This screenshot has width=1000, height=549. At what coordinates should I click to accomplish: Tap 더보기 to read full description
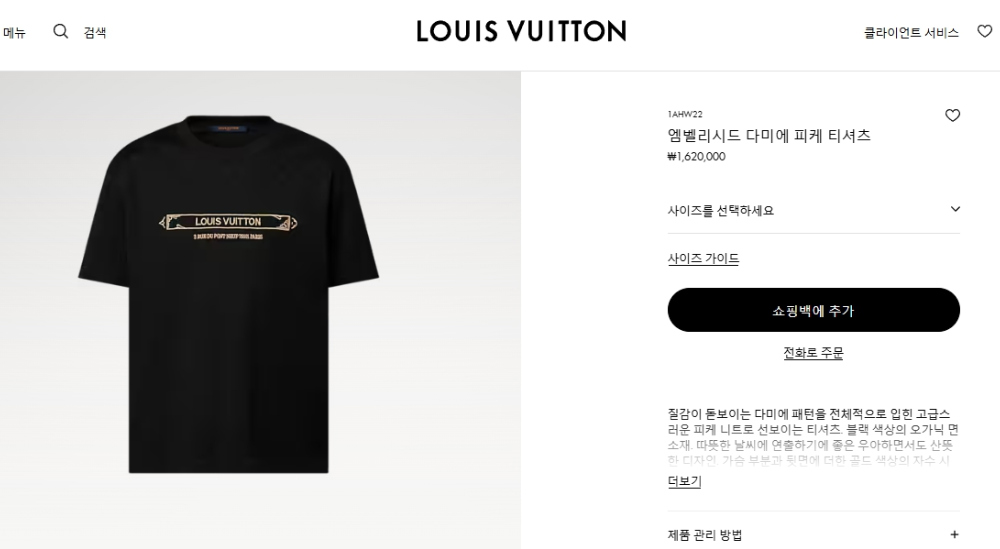point(684,482)
